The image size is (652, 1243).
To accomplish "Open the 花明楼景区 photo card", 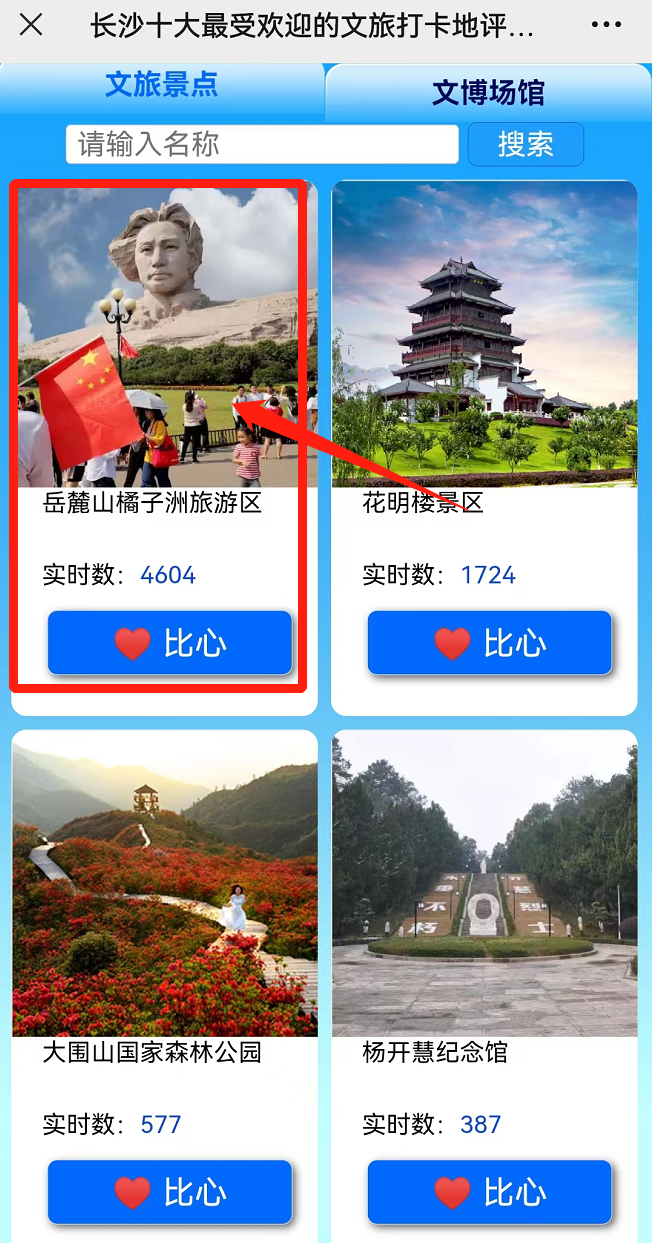I will tap(484, 335).
